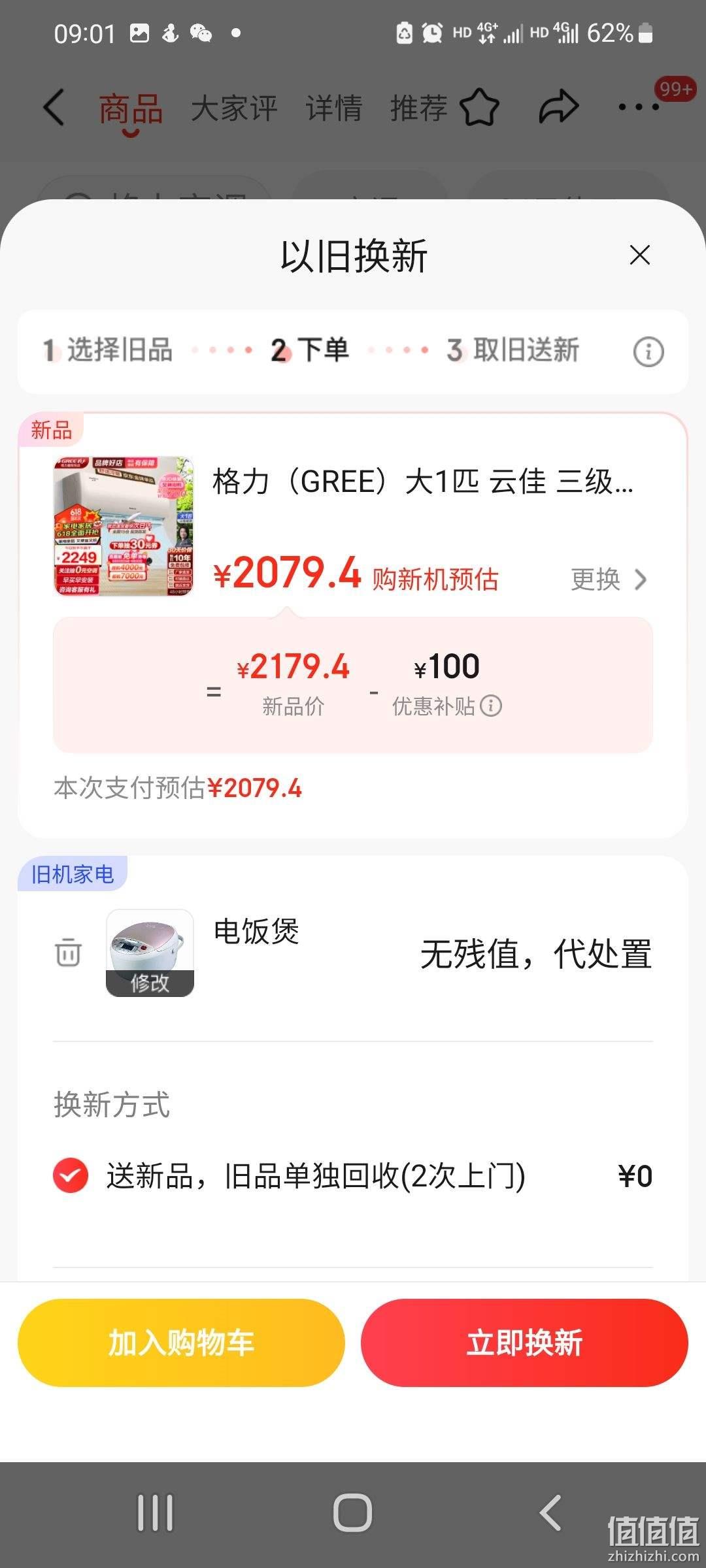706x1568 pixels.
Task: Tap the system home button
Action: point(352,1512)
